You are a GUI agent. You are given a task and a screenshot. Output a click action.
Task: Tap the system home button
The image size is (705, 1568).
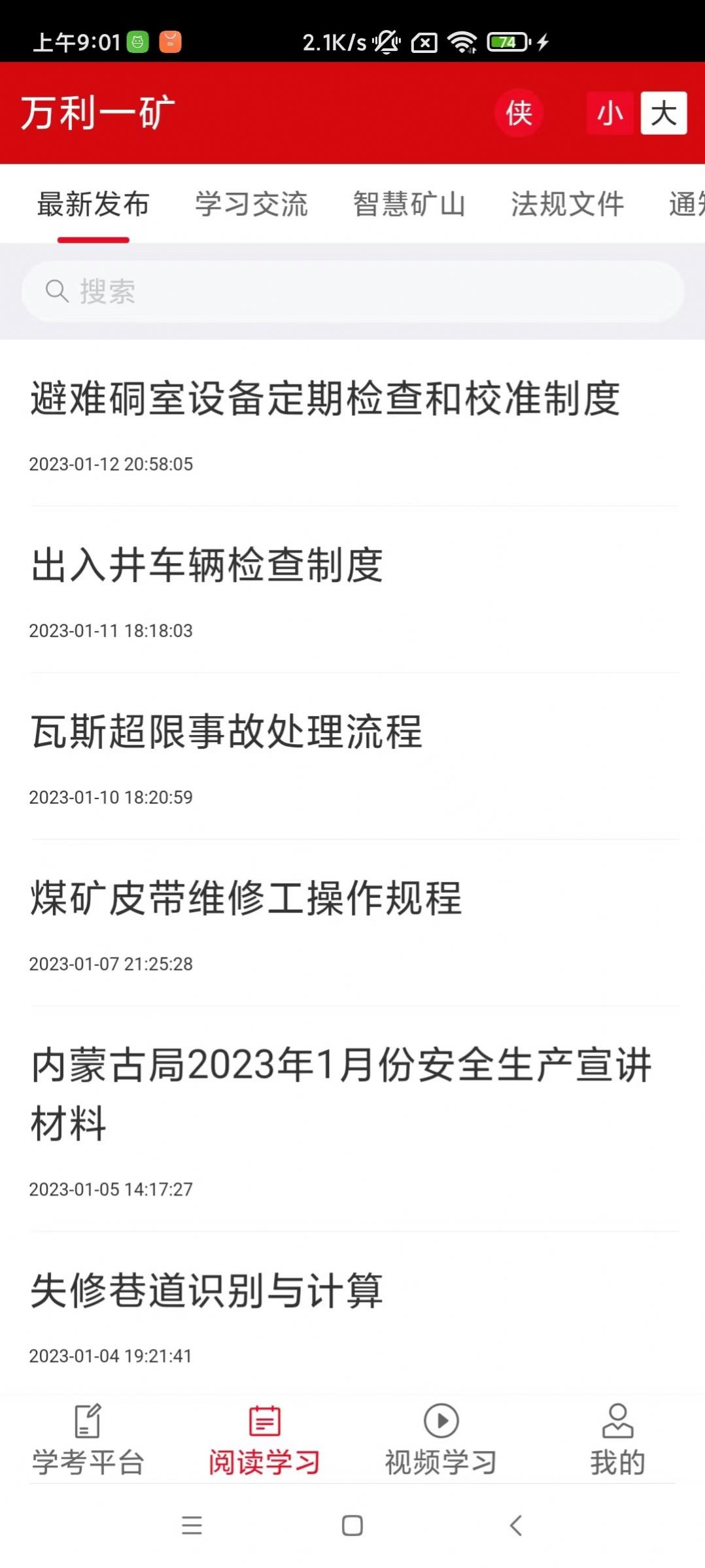[x=352, y=1525]
